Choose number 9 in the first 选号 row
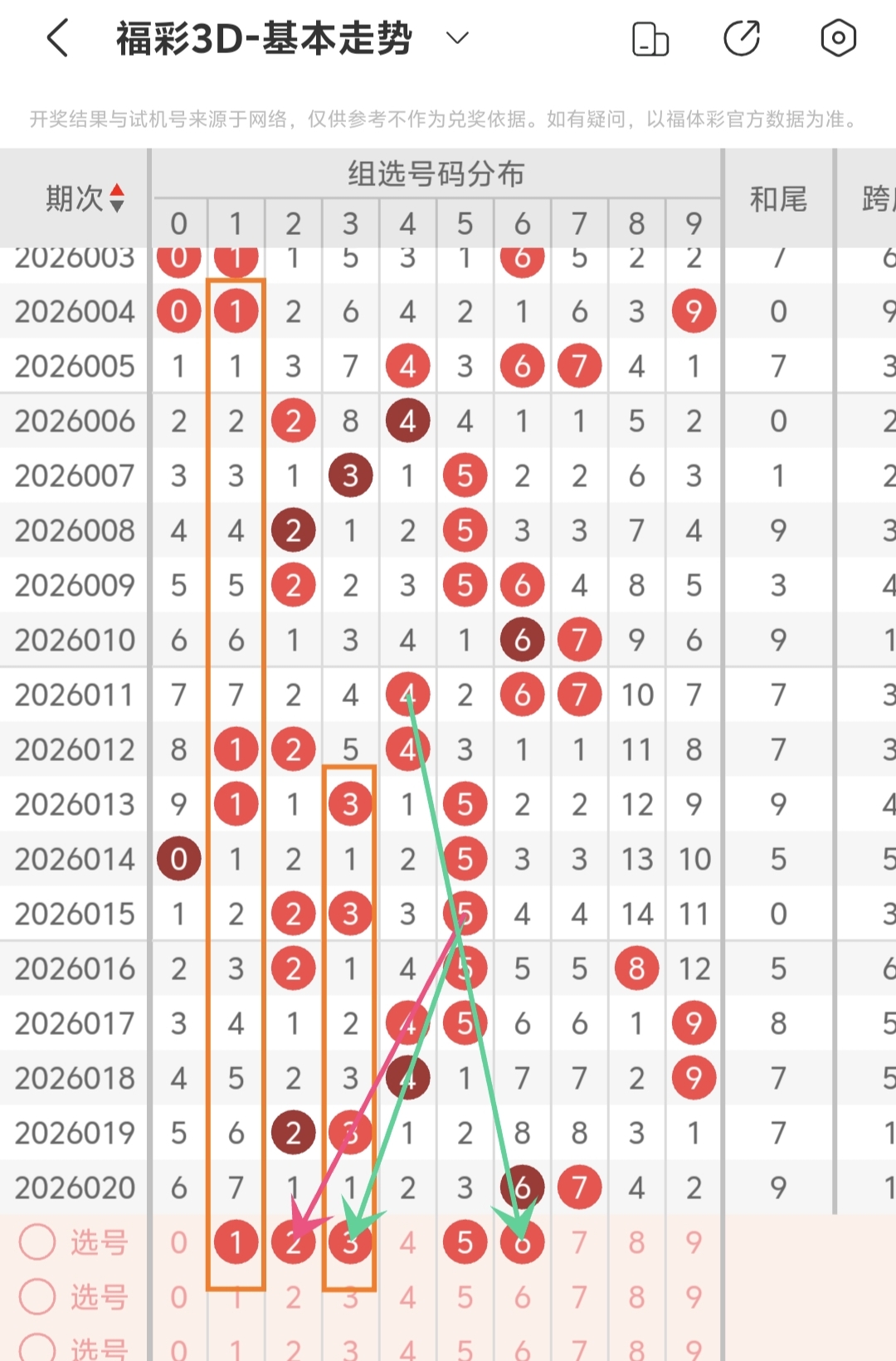Screen dimensions: 896x1361 pyautogui.click(x=694, y=1242)
